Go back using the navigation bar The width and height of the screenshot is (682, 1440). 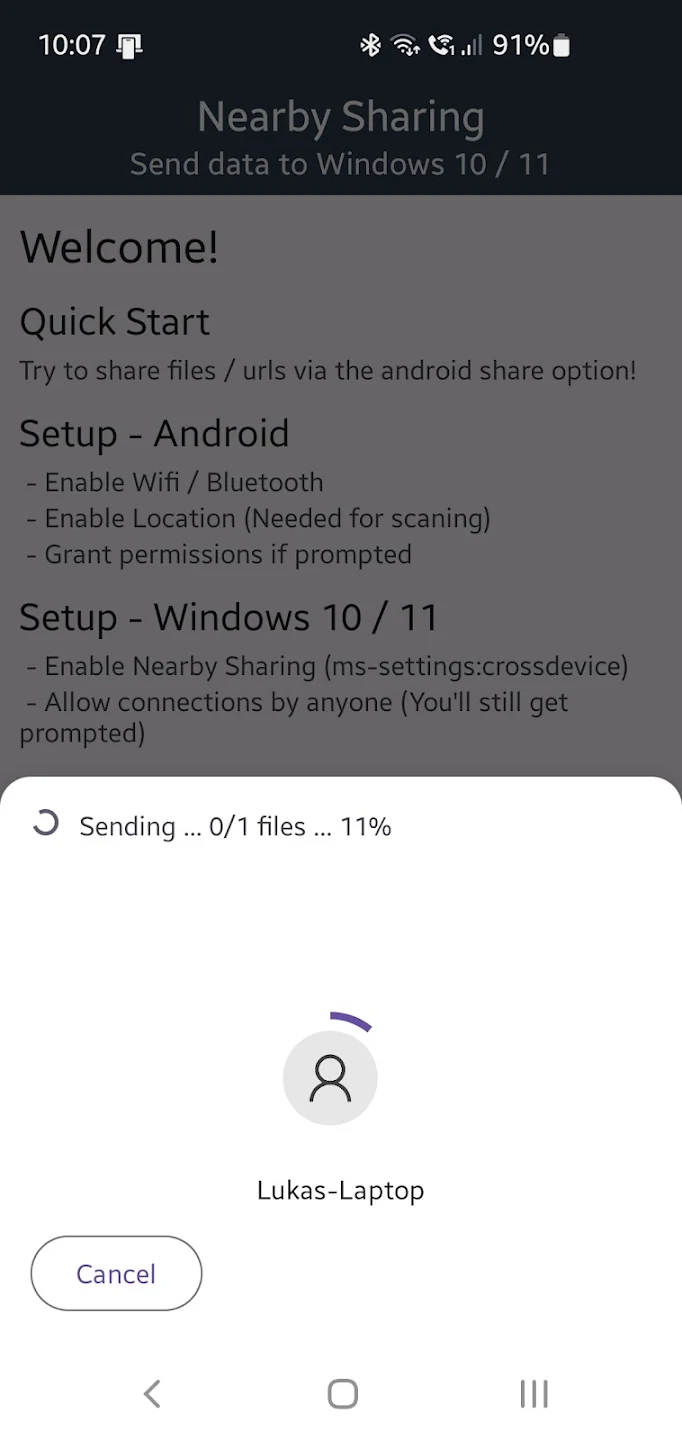click(152, 1393)
